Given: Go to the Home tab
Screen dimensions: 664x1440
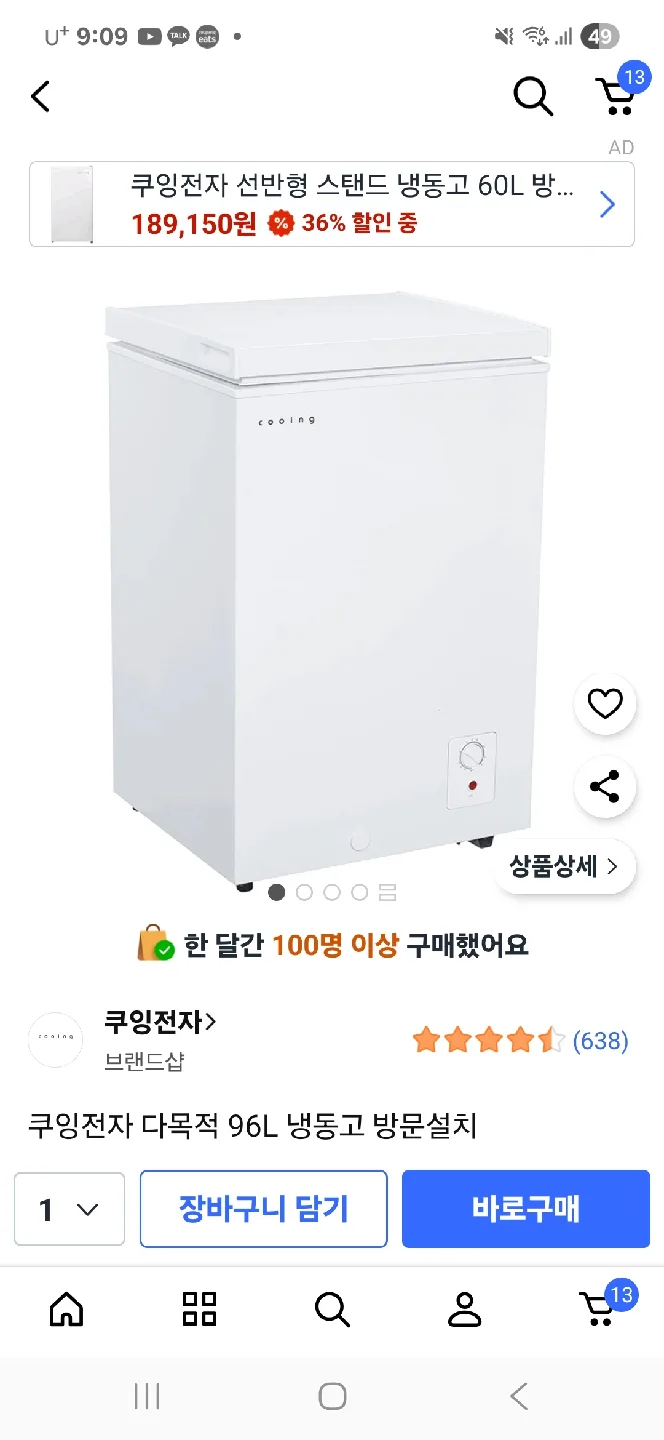Looking at the screenshot, I should pyautogui.click(x=66, y=1308).
